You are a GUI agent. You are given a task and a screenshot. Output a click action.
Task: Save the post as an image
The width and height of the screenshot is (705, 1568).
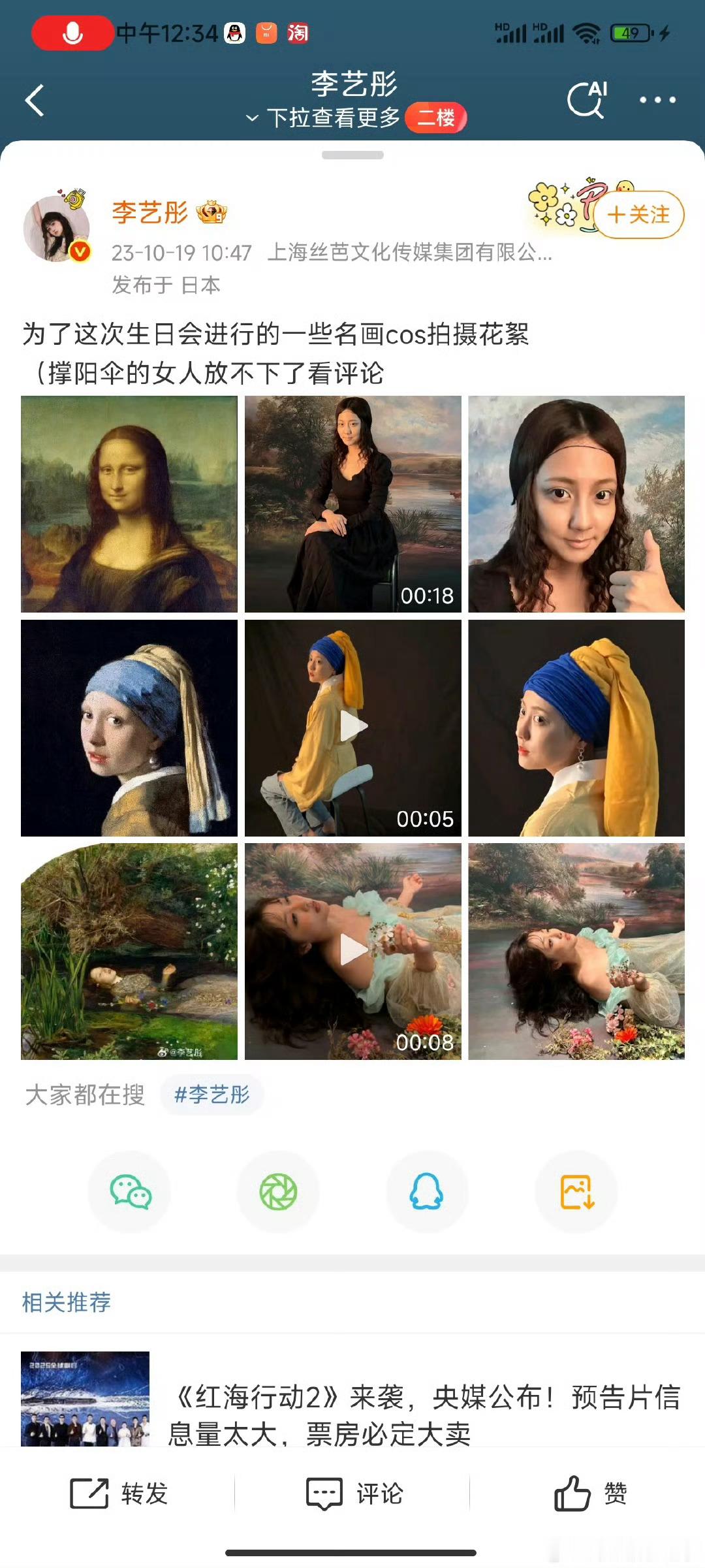576,1192
